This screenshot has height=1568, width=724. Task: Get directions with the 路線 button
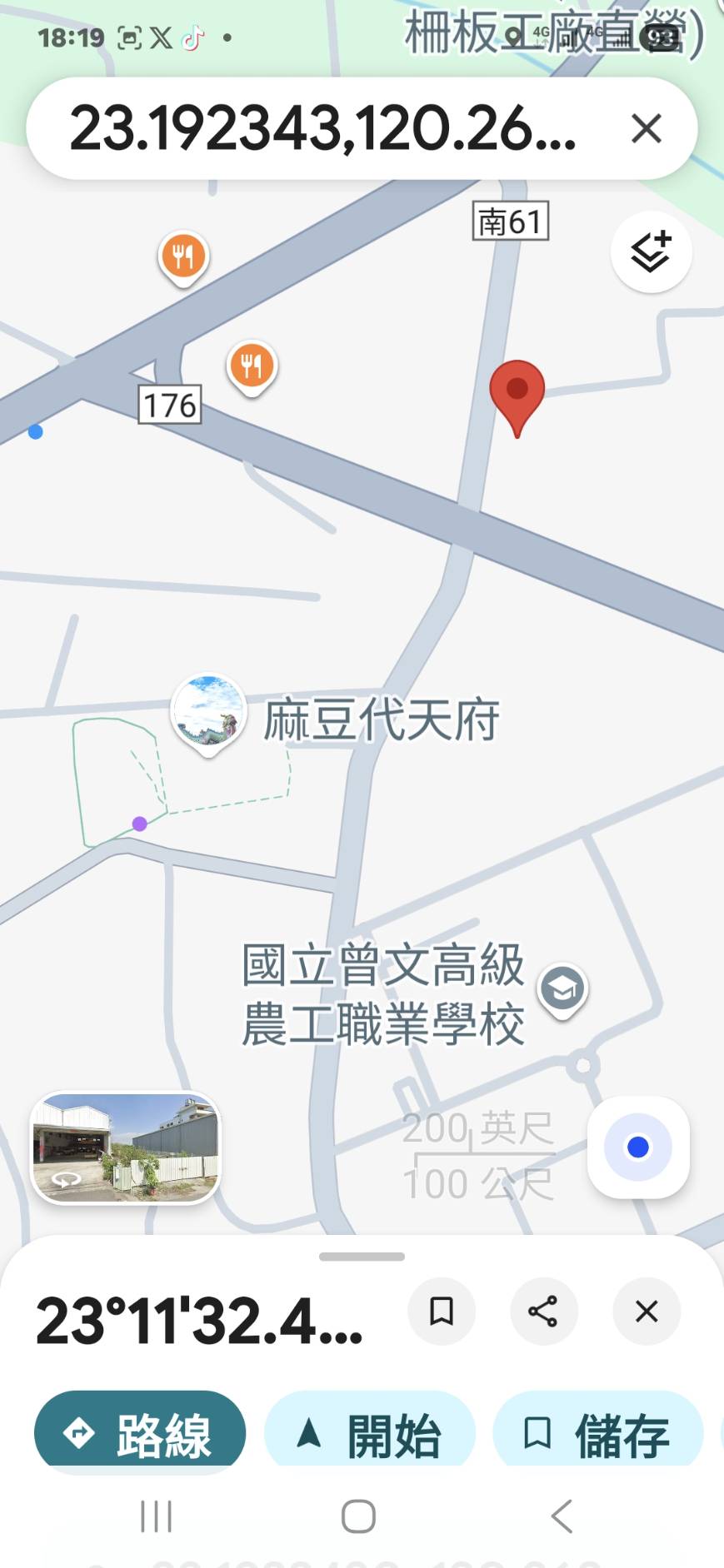click(x=140, y=1432)
